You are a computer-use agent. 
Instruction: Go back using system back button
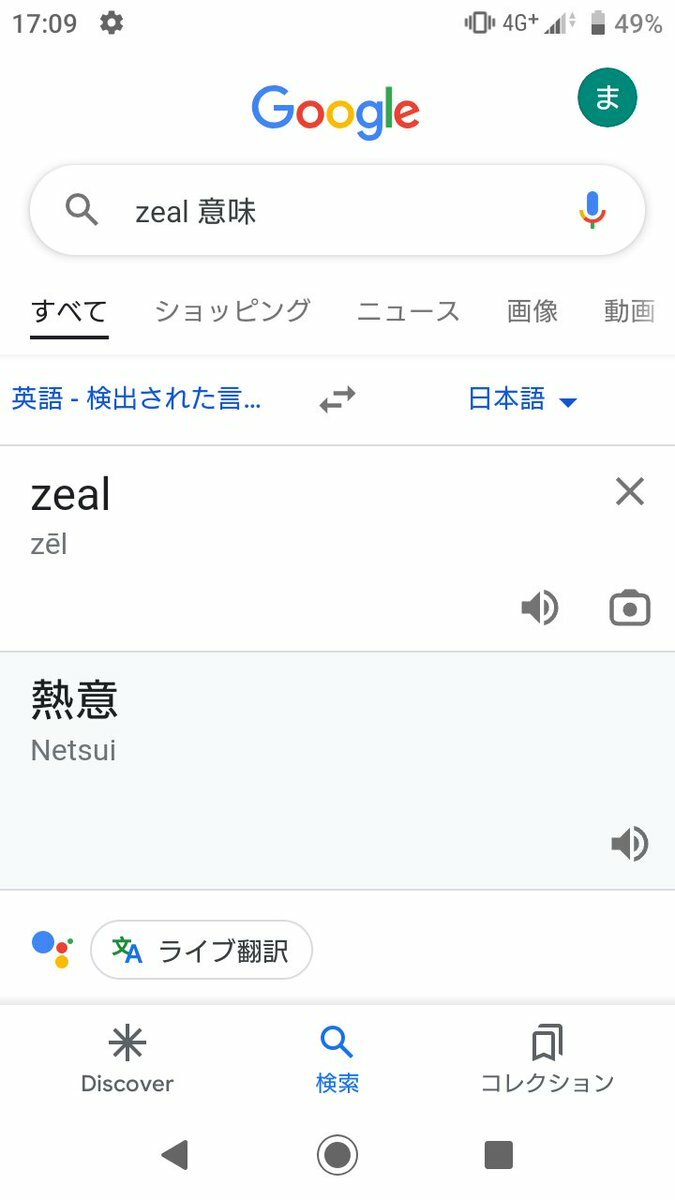(x=174, y=1155)
